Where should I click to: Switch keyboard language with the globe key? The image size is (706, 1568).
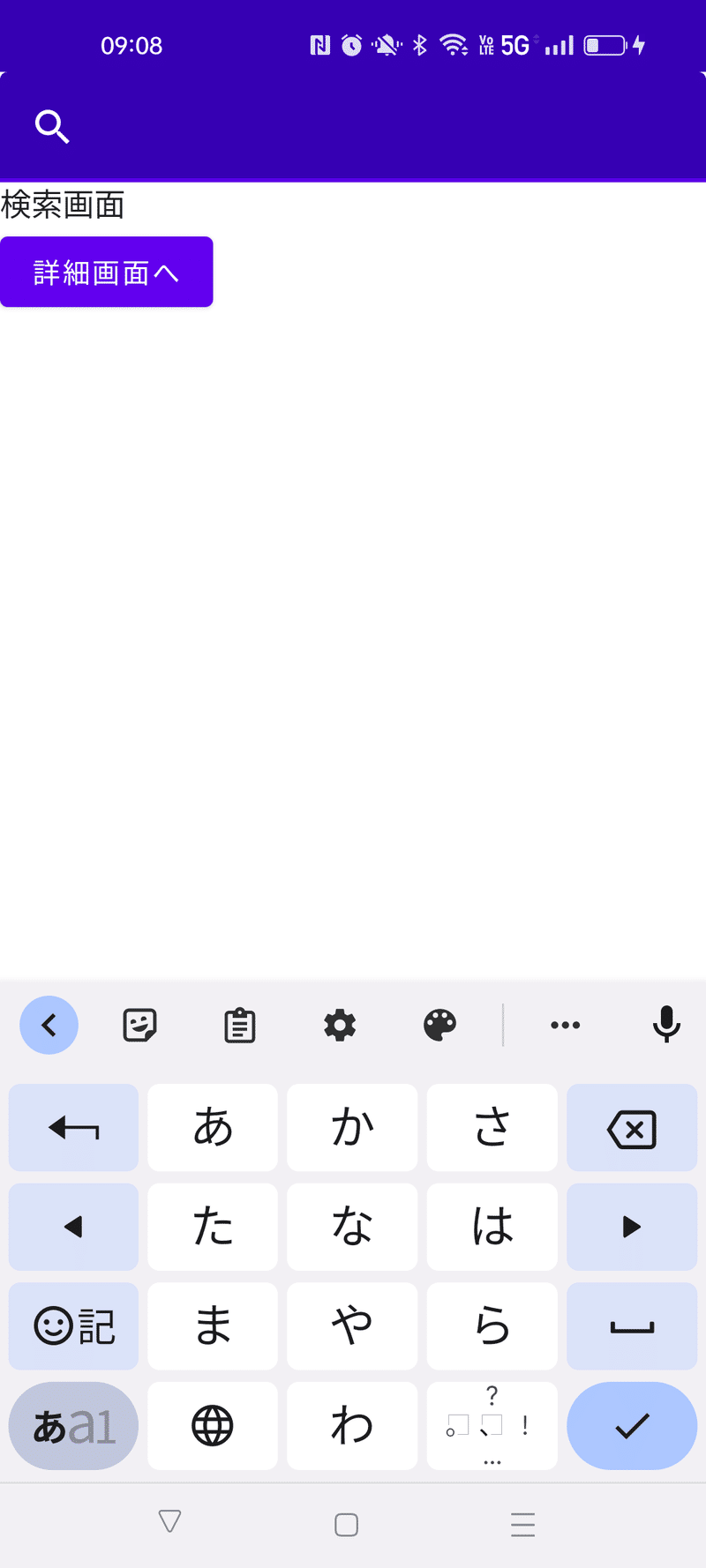point(213,1425)
